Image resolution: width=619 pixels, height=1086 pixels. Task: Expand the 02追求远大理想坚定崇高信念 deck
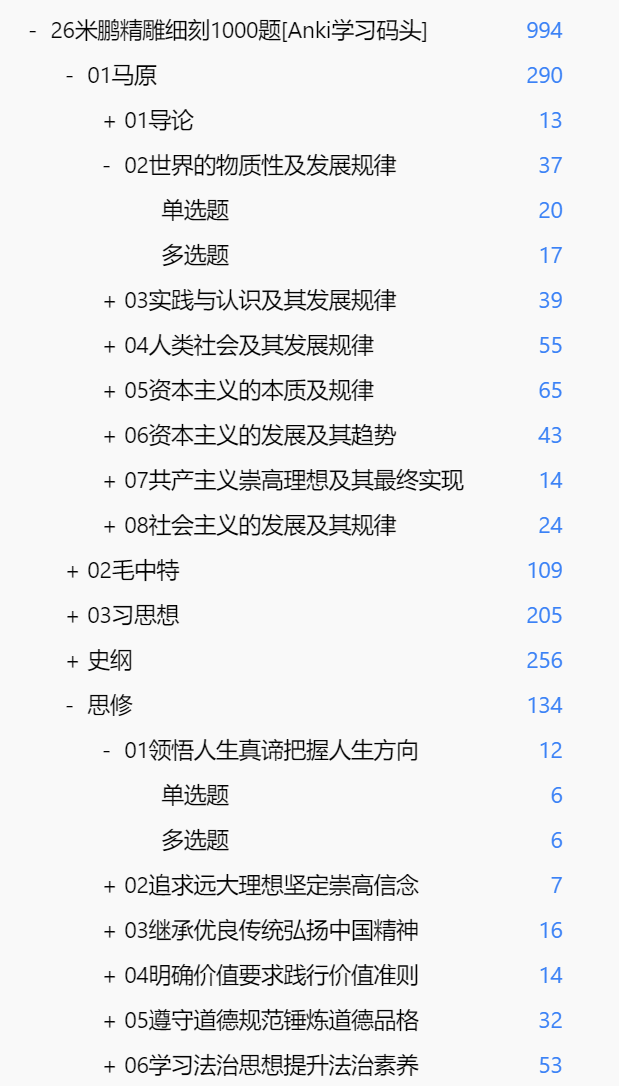[108, 887]
